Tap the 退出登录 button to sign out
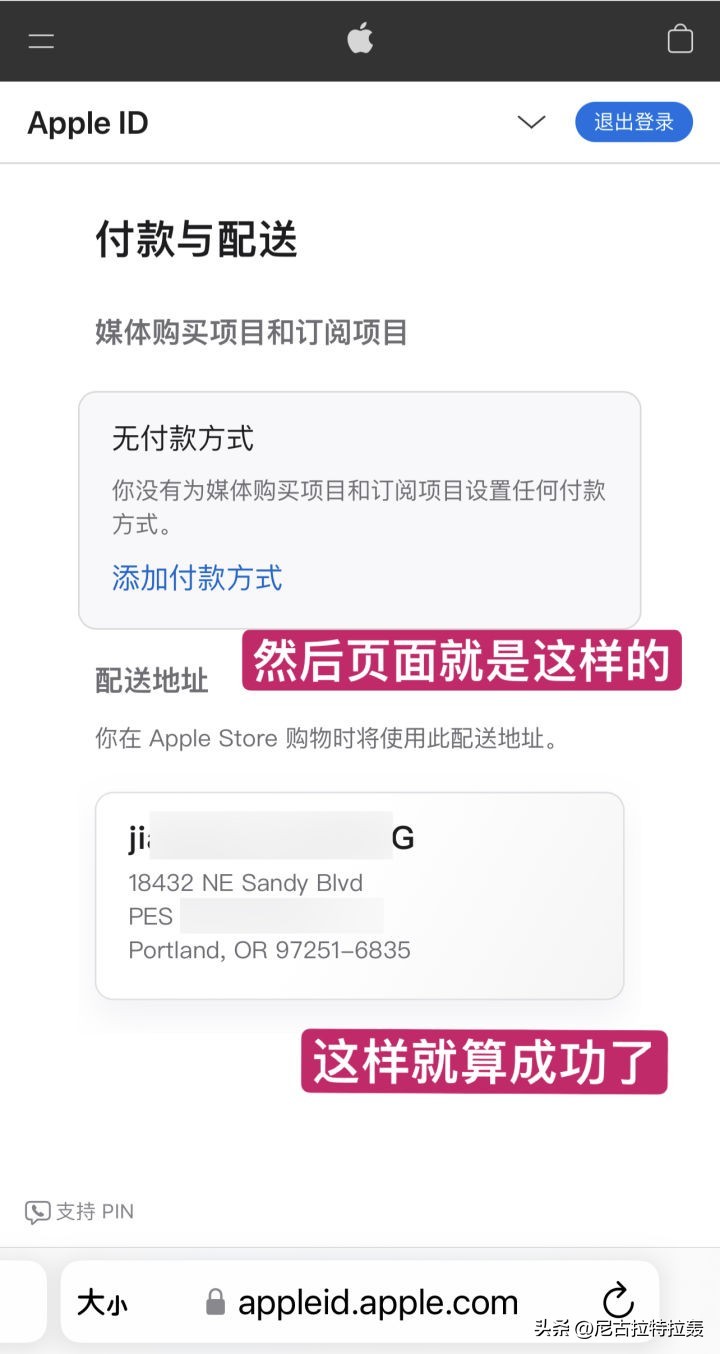The image size is (720, 1354). click(633, 122)
